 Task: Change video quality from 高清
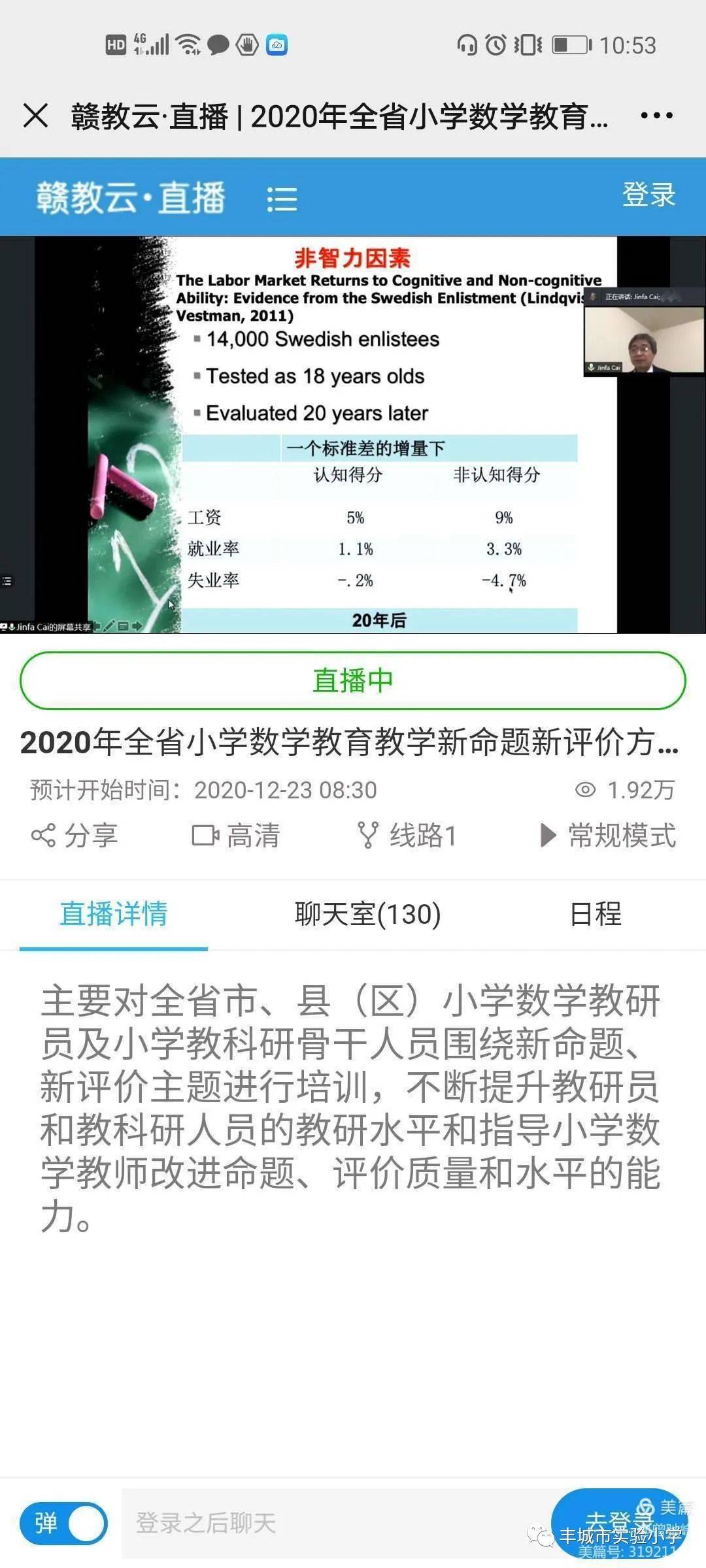tap(236, 836)
